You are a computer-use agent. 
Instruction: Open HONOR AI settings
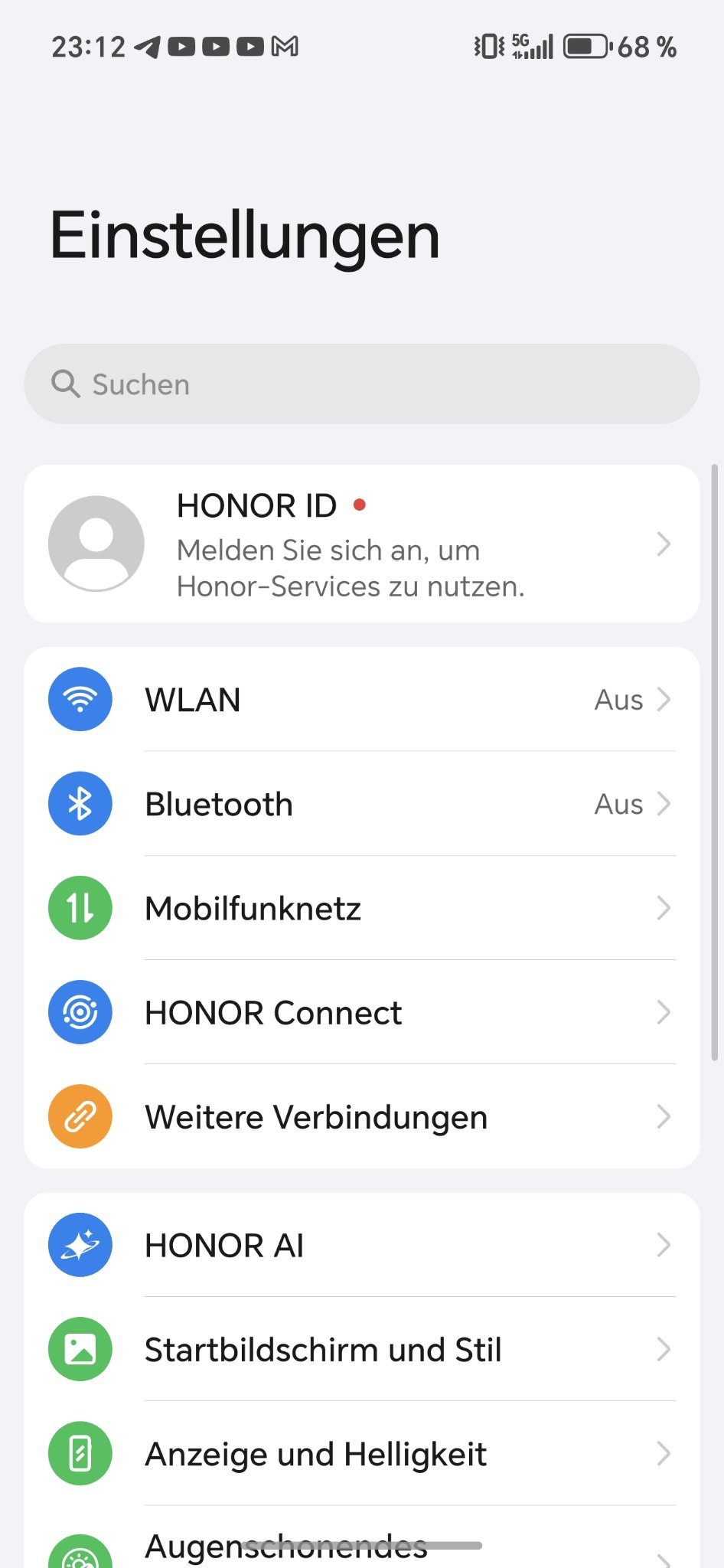pos(362,1245)
